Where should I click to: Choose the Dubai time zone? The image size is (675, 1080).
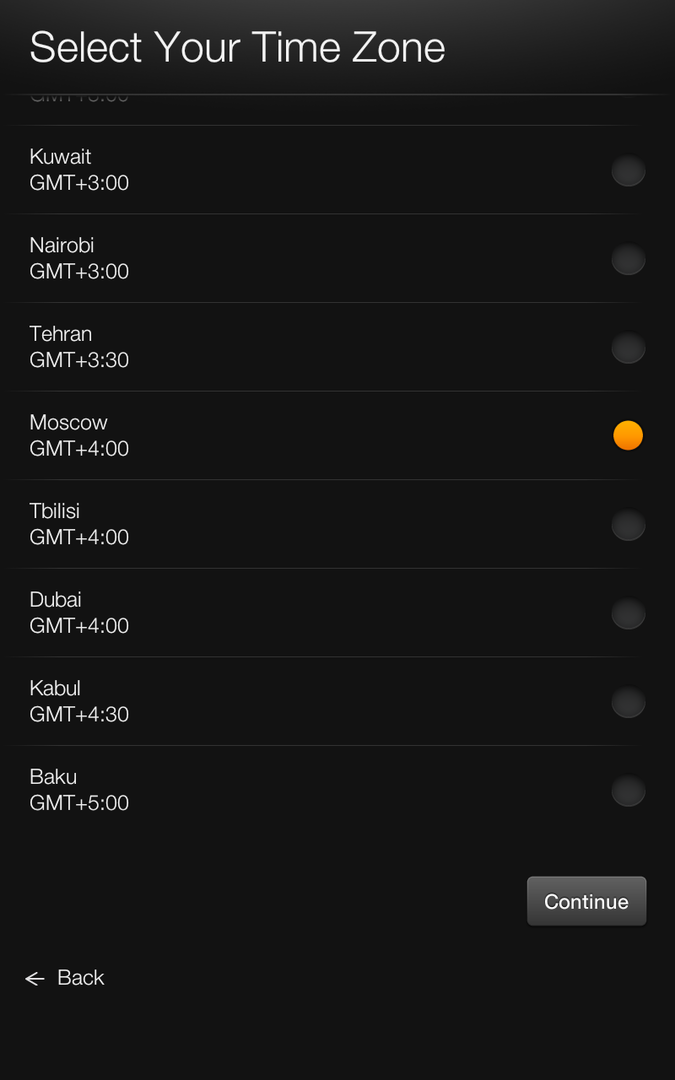[628, 613]
